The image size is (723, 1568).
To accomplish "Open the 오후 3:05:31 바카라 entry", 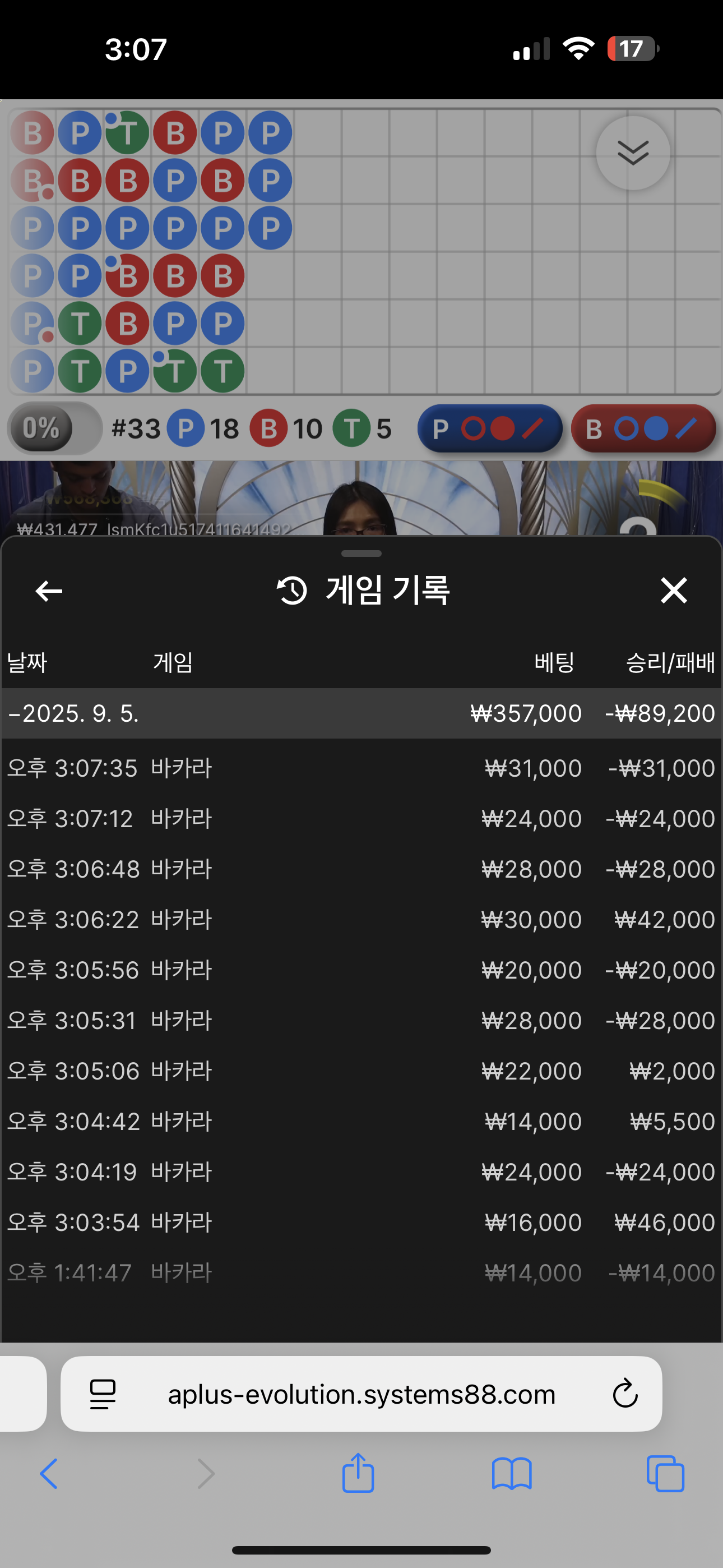I will pos(361,1021).
